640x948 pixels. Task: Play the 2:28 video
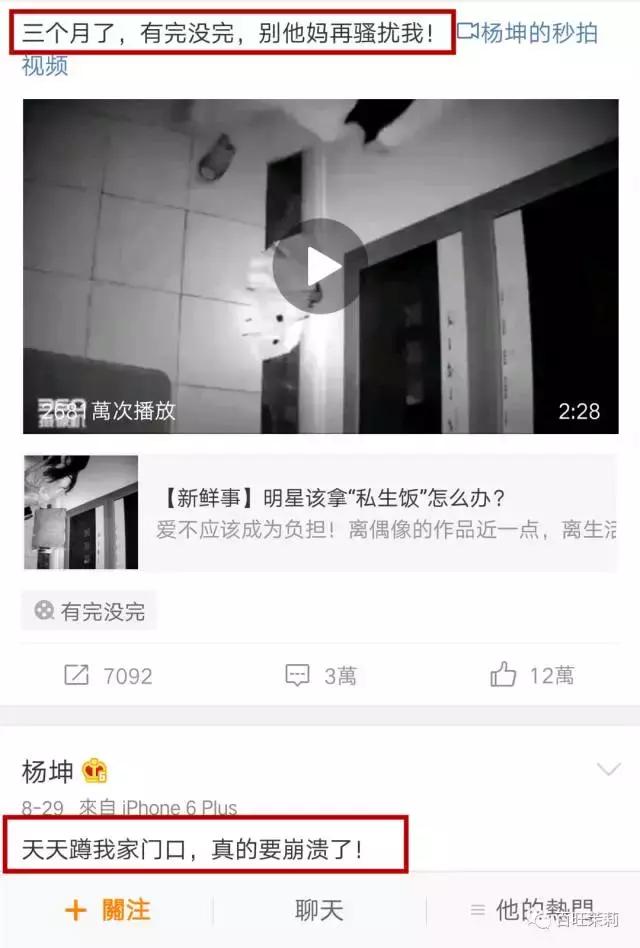[320, 266]
